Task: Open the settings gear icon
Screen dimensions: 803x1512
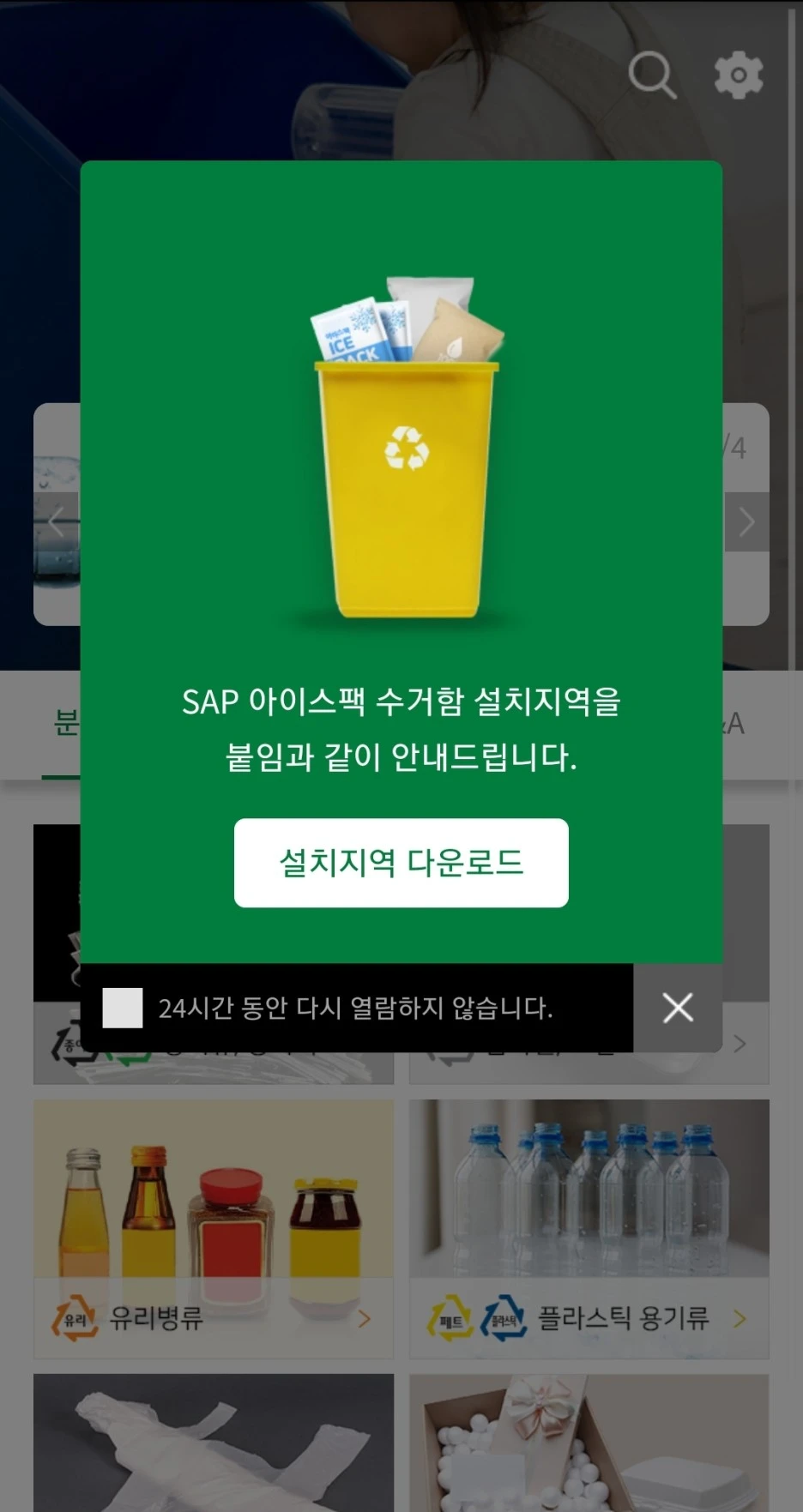Action: [x=738, y=75]
